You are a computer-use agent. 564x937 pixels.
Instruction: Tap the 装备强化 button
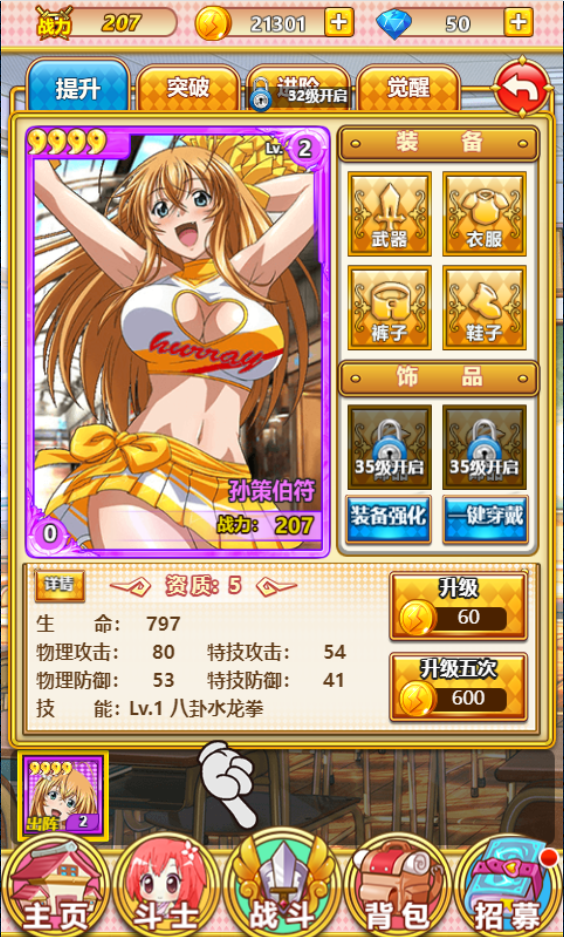tap(389, 519)
